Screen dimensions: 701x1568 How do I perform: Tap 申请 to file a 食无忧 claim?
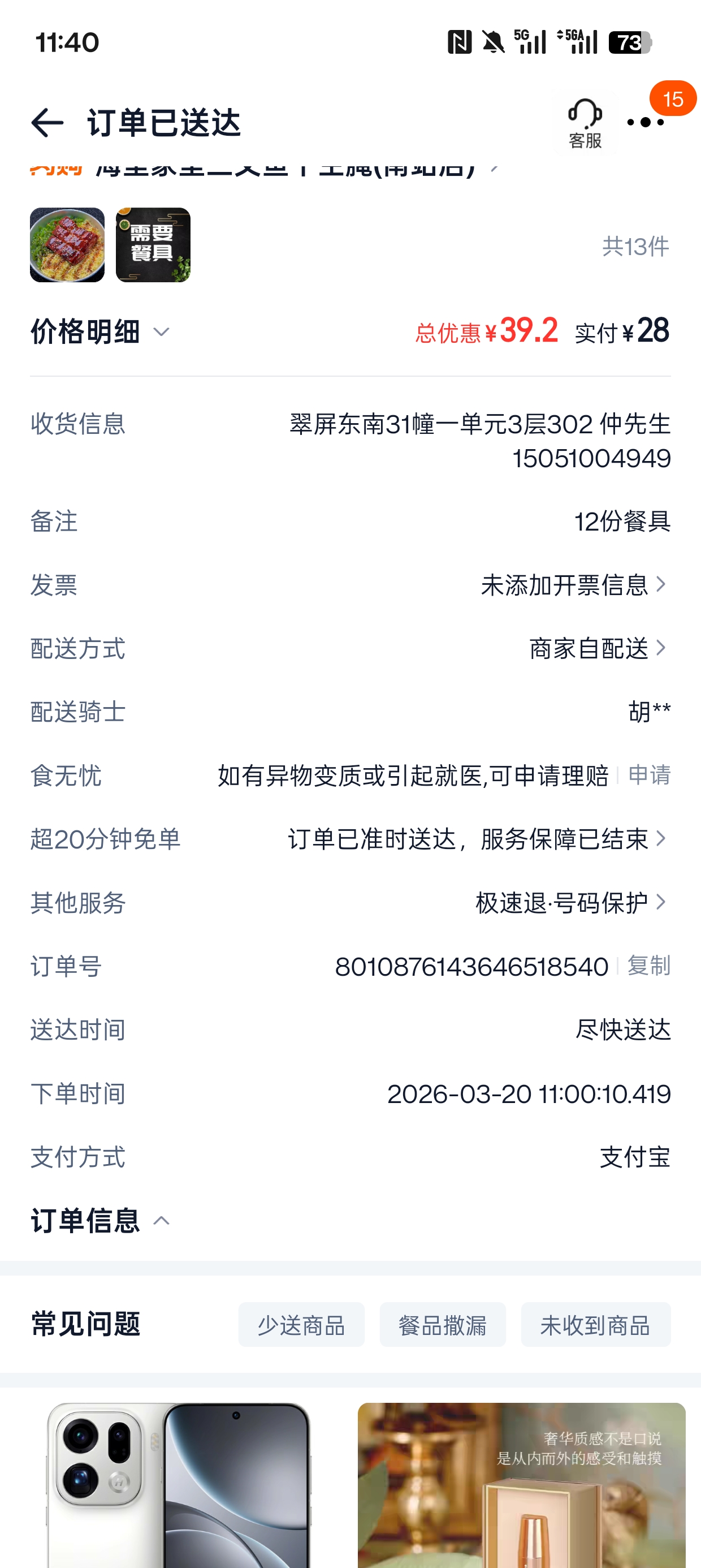pyautogui.click(x=650, y=776)
